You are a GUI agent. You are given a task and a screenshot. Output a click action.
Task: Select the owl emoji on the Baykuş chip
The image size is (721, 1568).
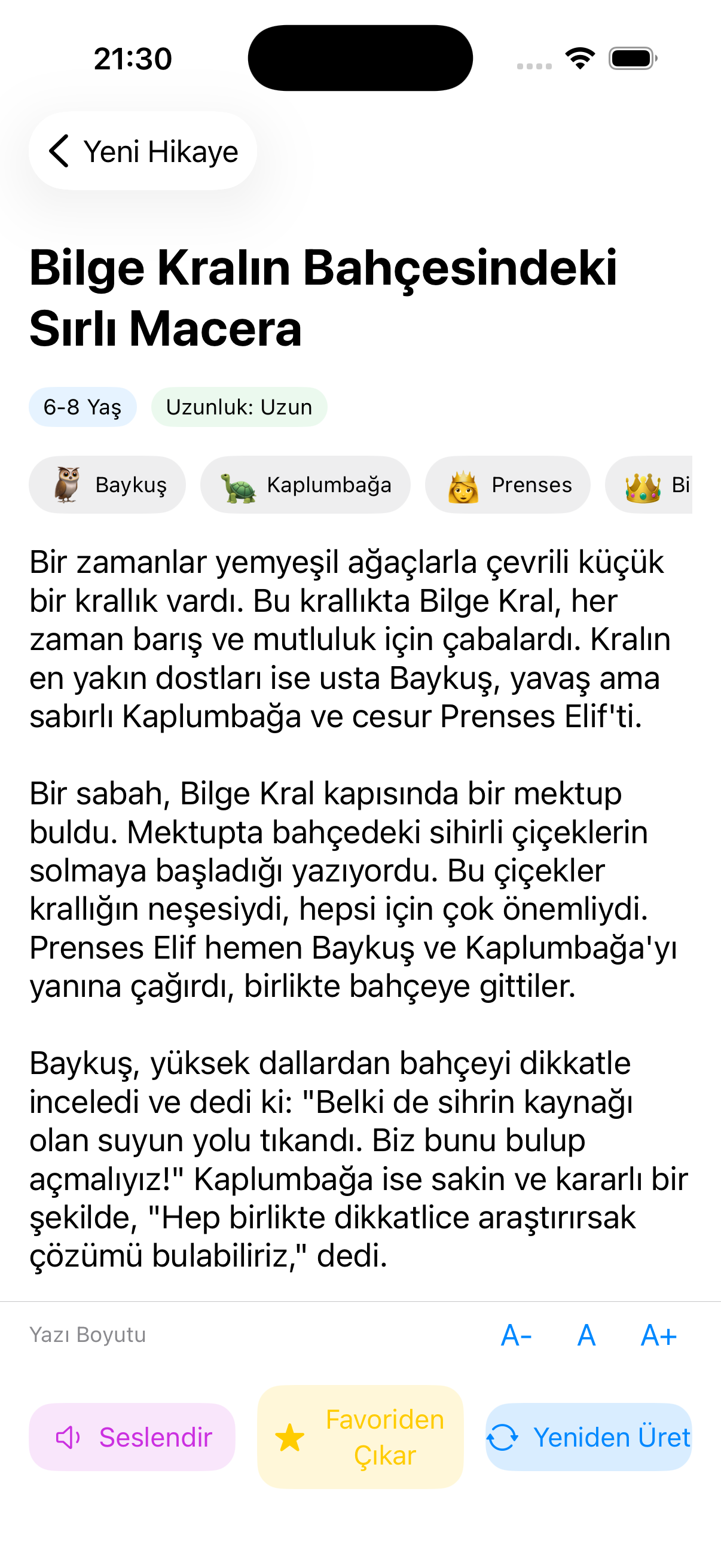(x=67, y=484)
